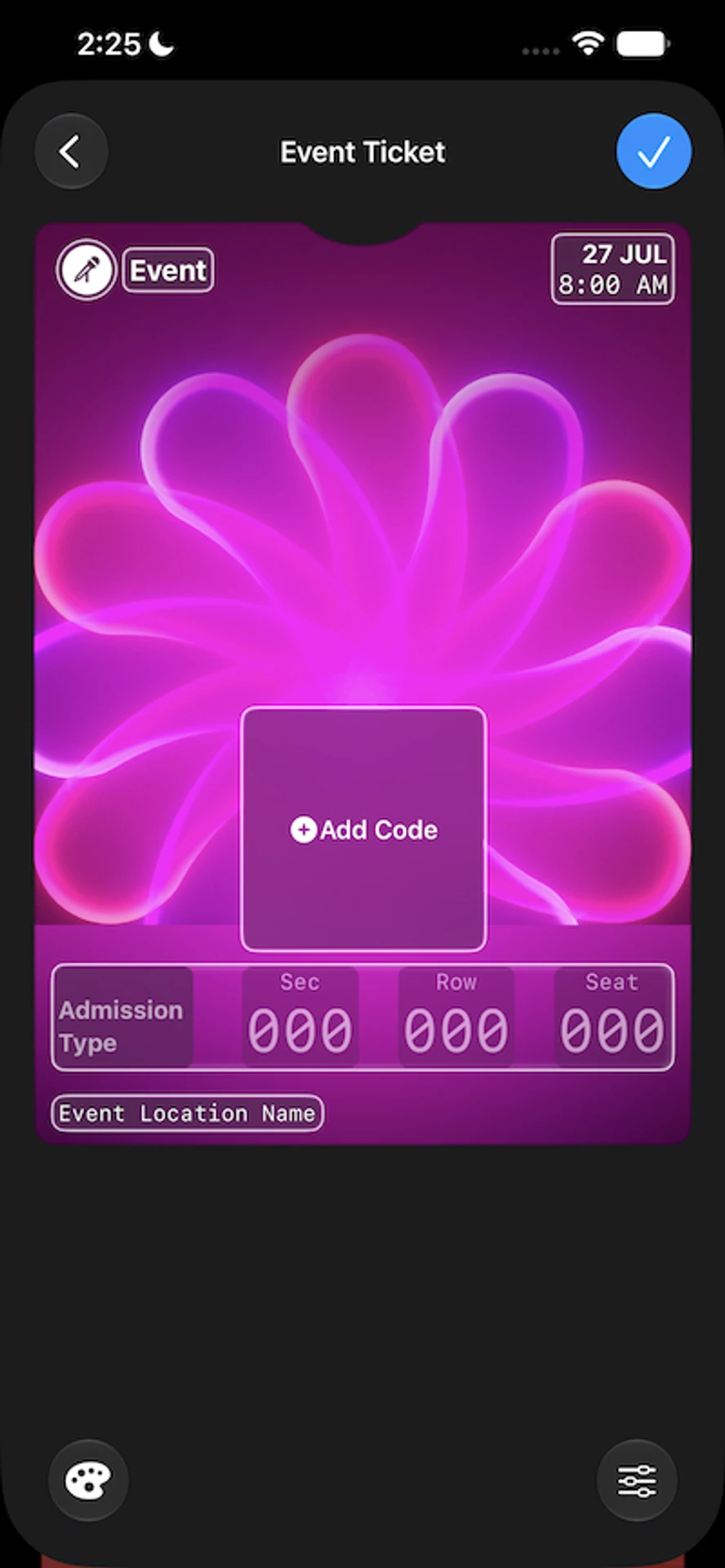
Task: Go back with the arrow button
Action: point(71,152)
